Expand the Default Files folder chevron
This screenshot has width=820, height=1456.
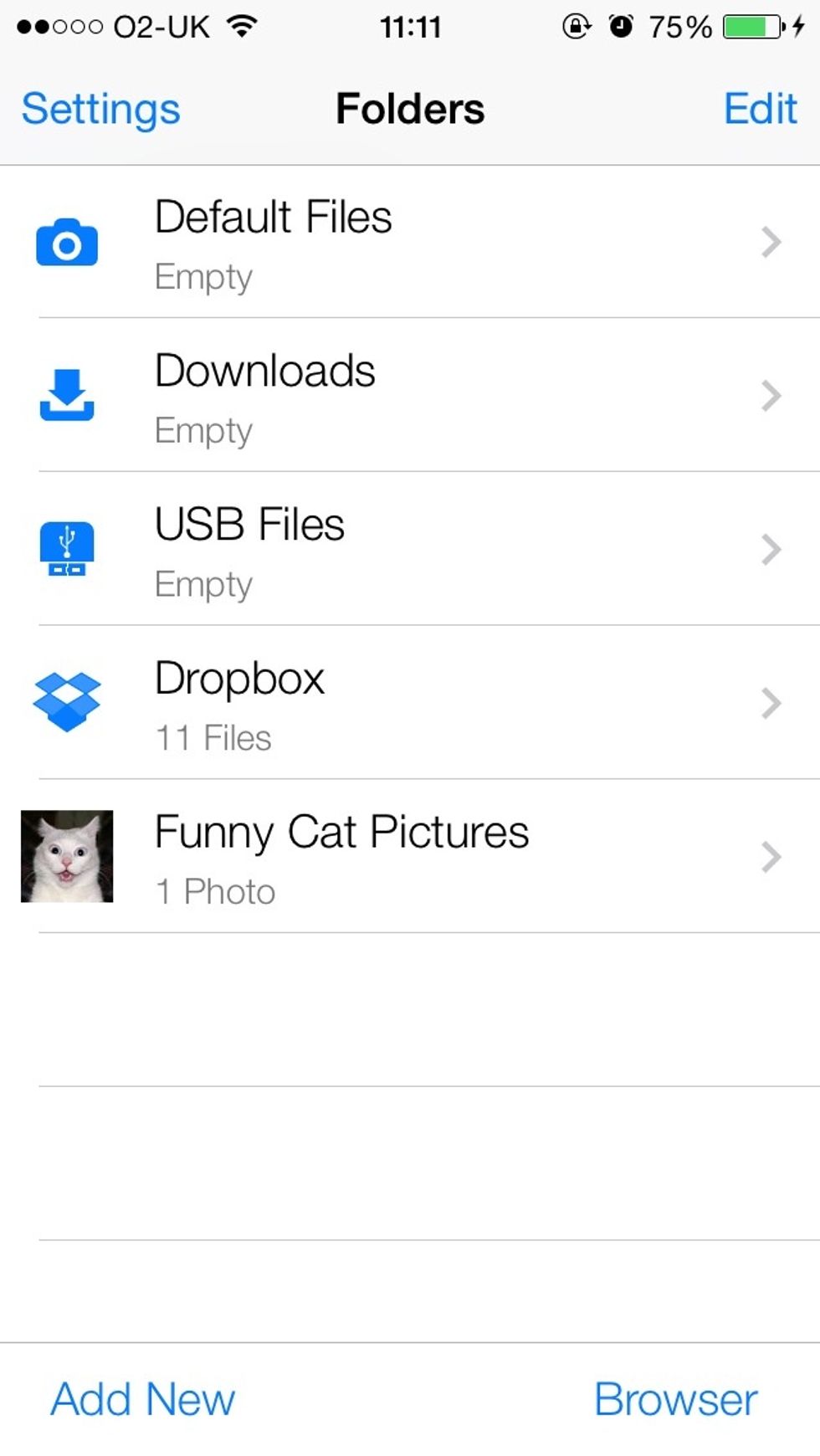tap(770, 244)
